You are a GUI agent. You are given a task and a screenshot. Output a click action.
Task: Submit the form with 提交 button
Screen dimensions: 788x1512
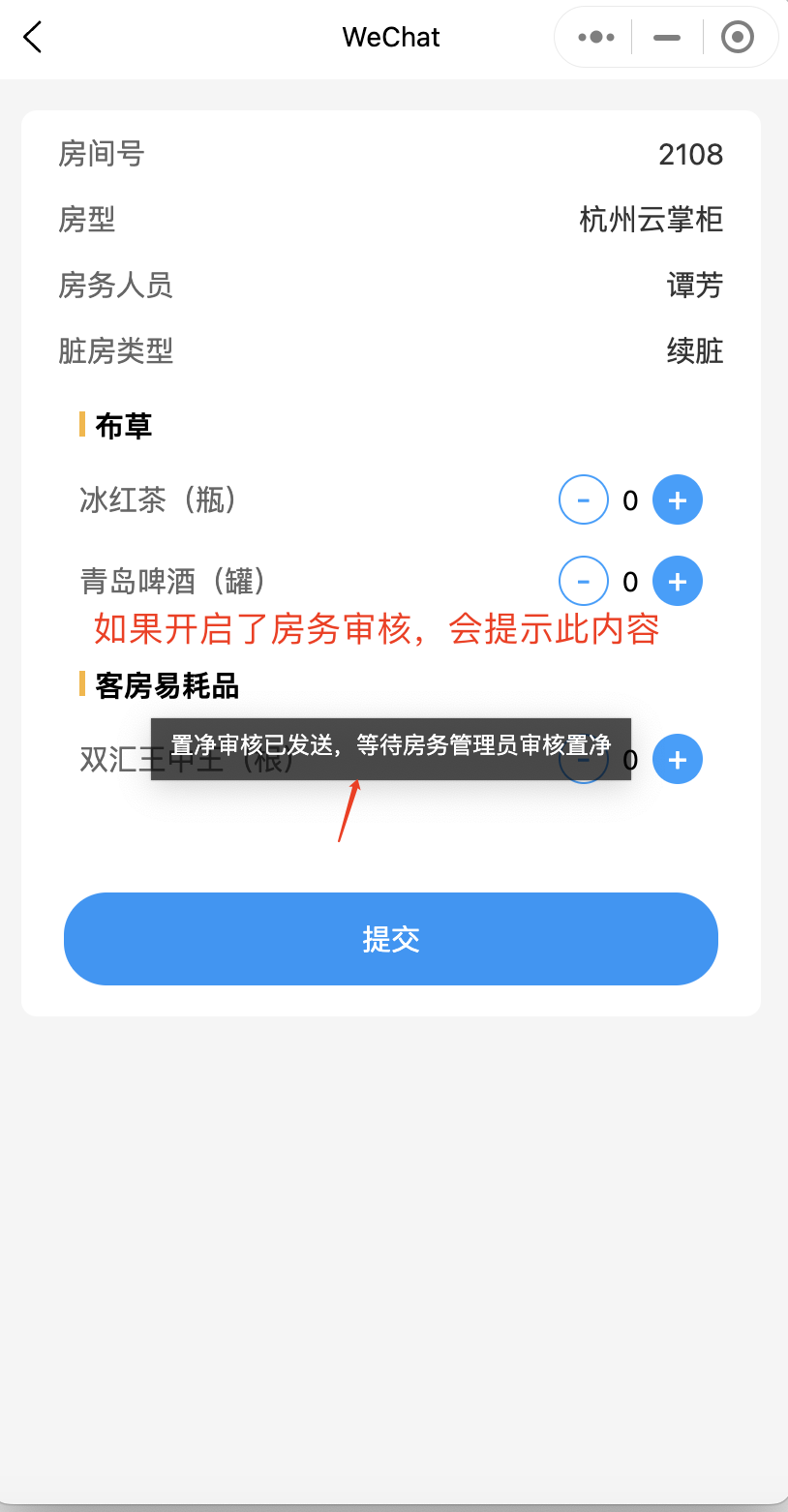click(391, 939)
